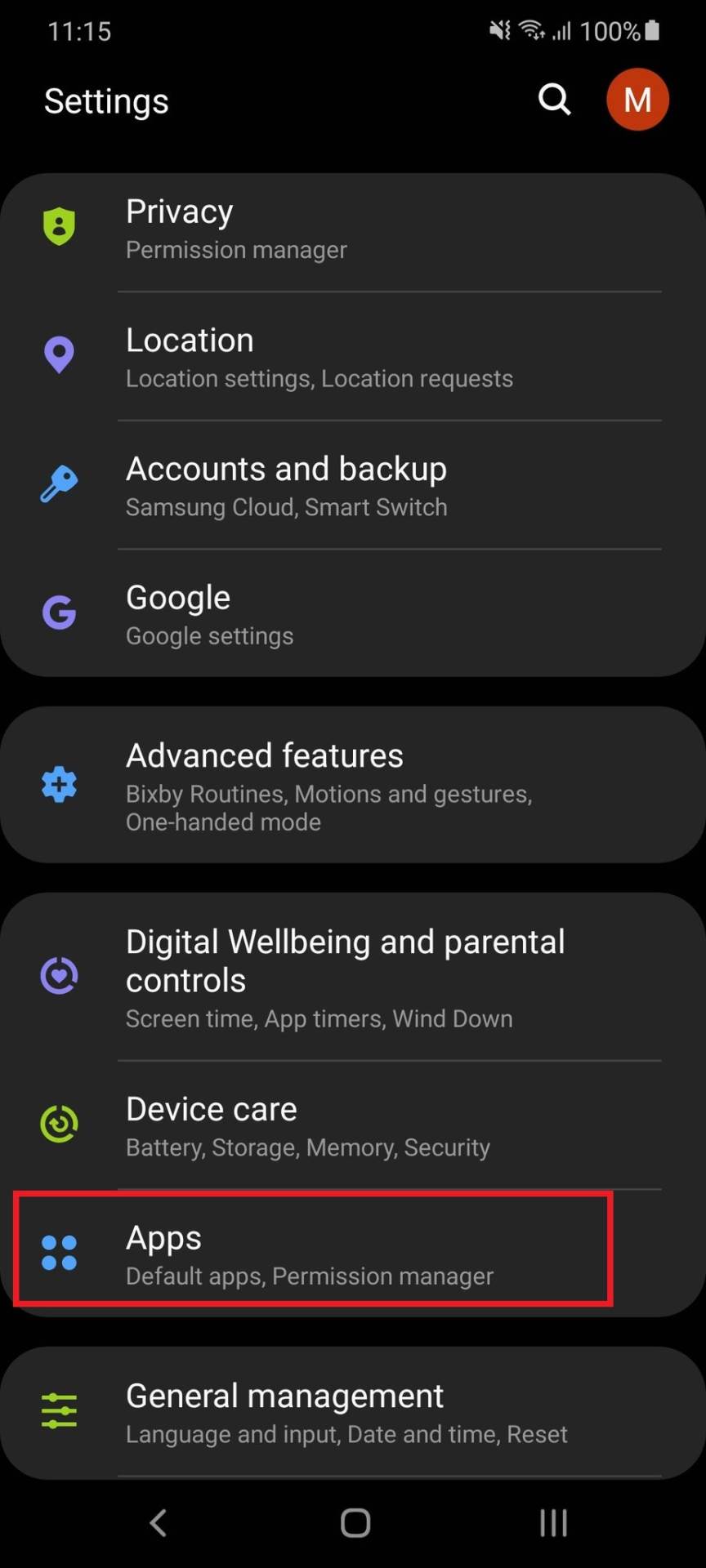Image resolution: width=706 pixels, height=1568 pixels.
Task: Open Google settings
Action: point(351,614)
